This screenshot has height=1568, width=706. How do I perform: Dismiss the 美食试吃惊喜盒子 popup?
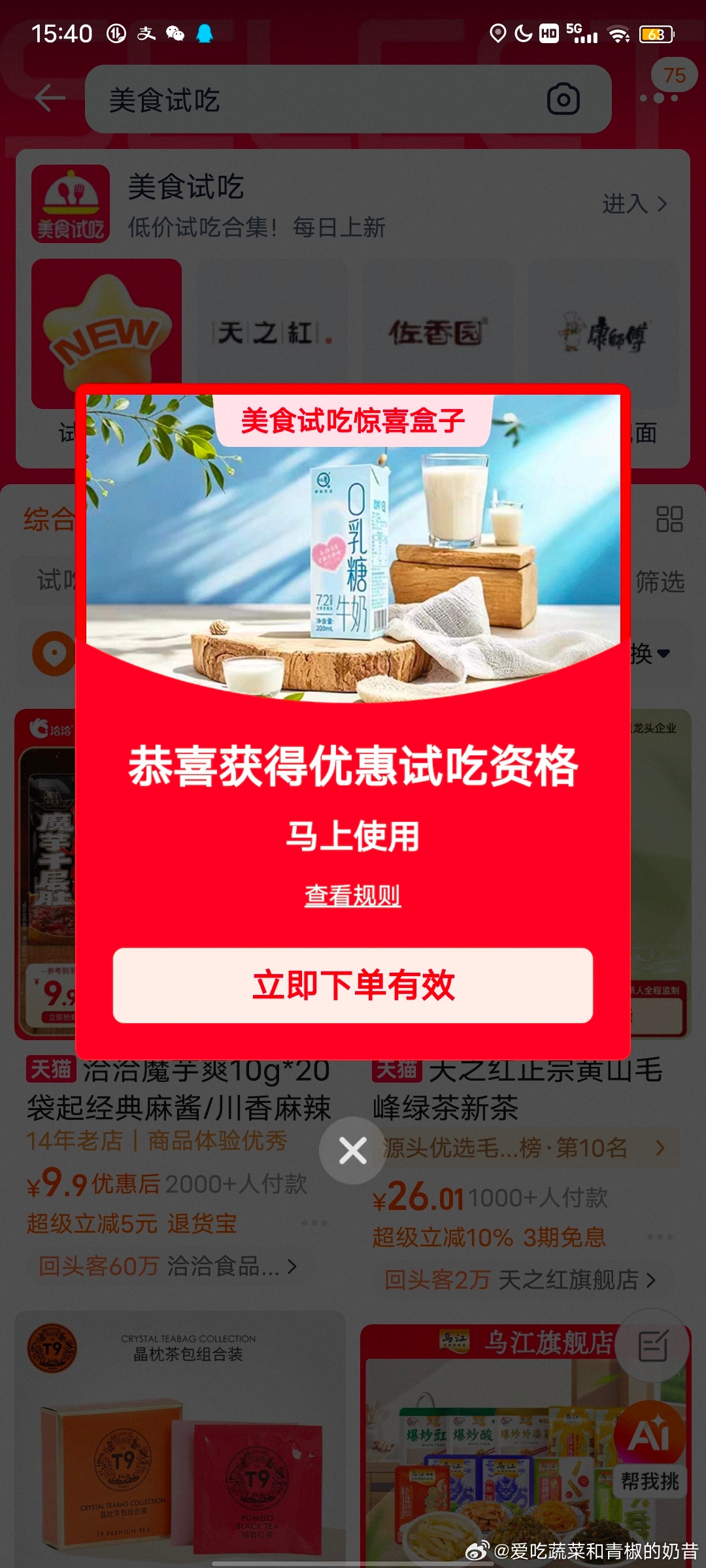(353, 1151)
